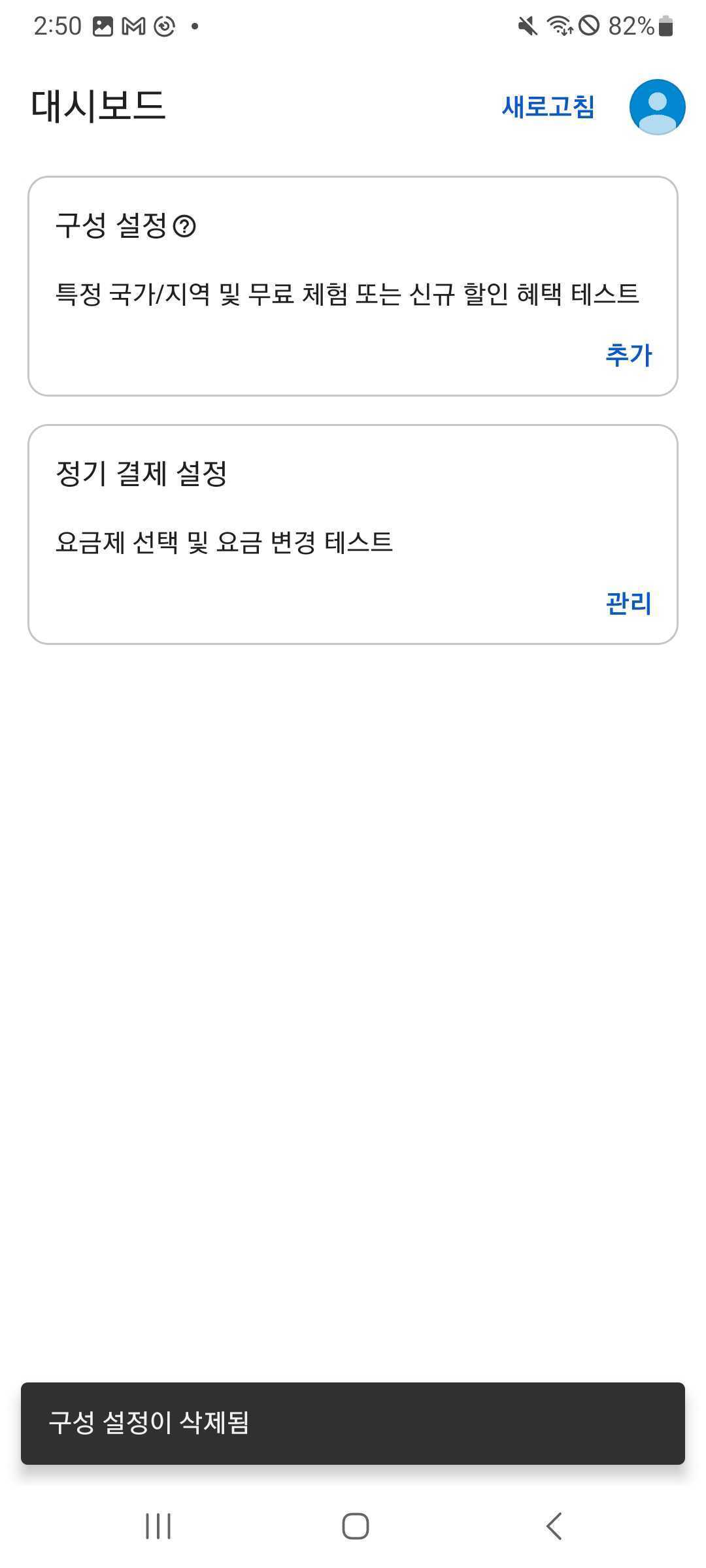Tap 추가 to add a configuration
This screenshot has height=1568, width=706.
[x=628, y=355]
